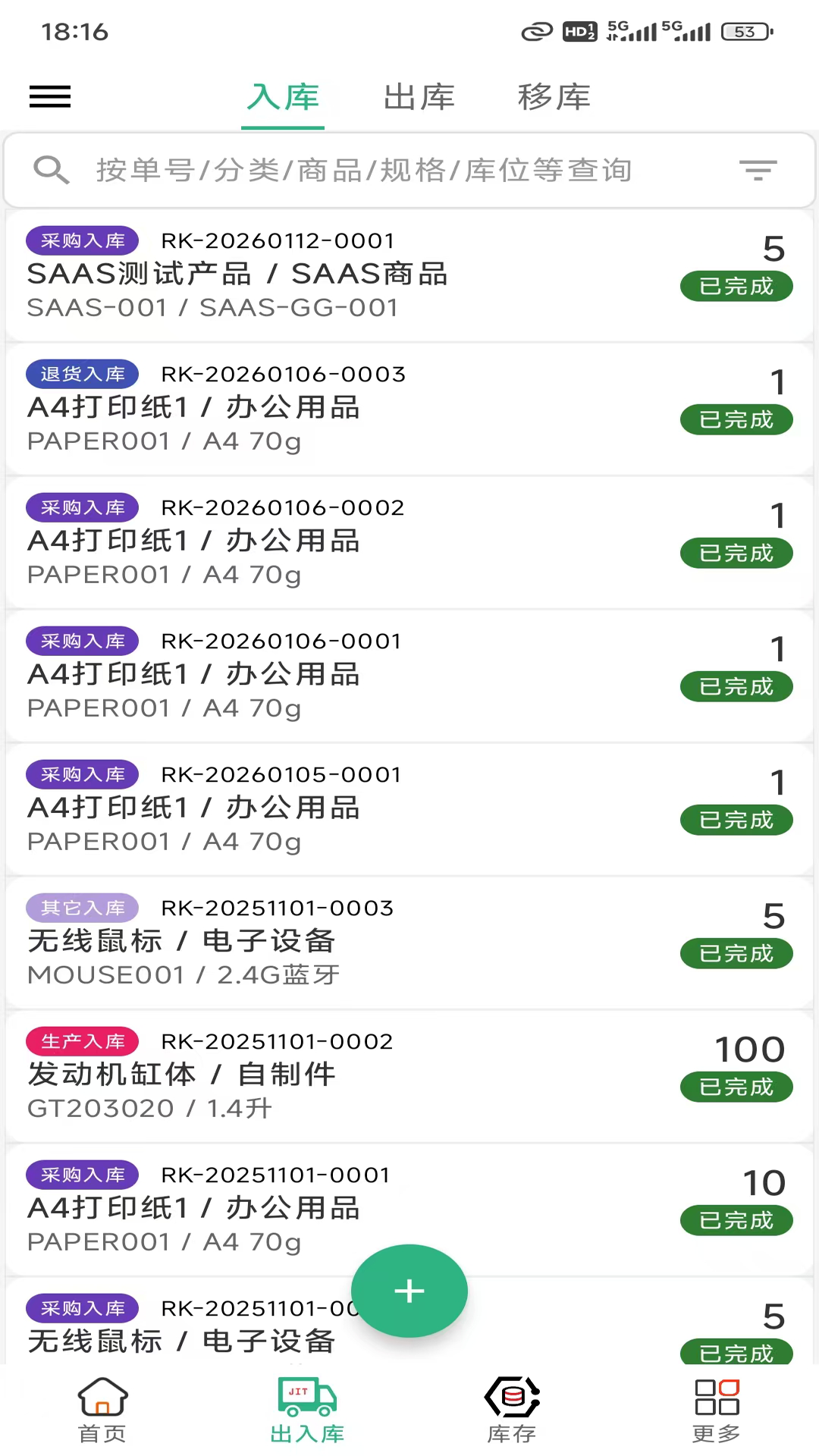The image size is (819, 1456).
Task: Add a new inbound order
Action: [409, 1291]
